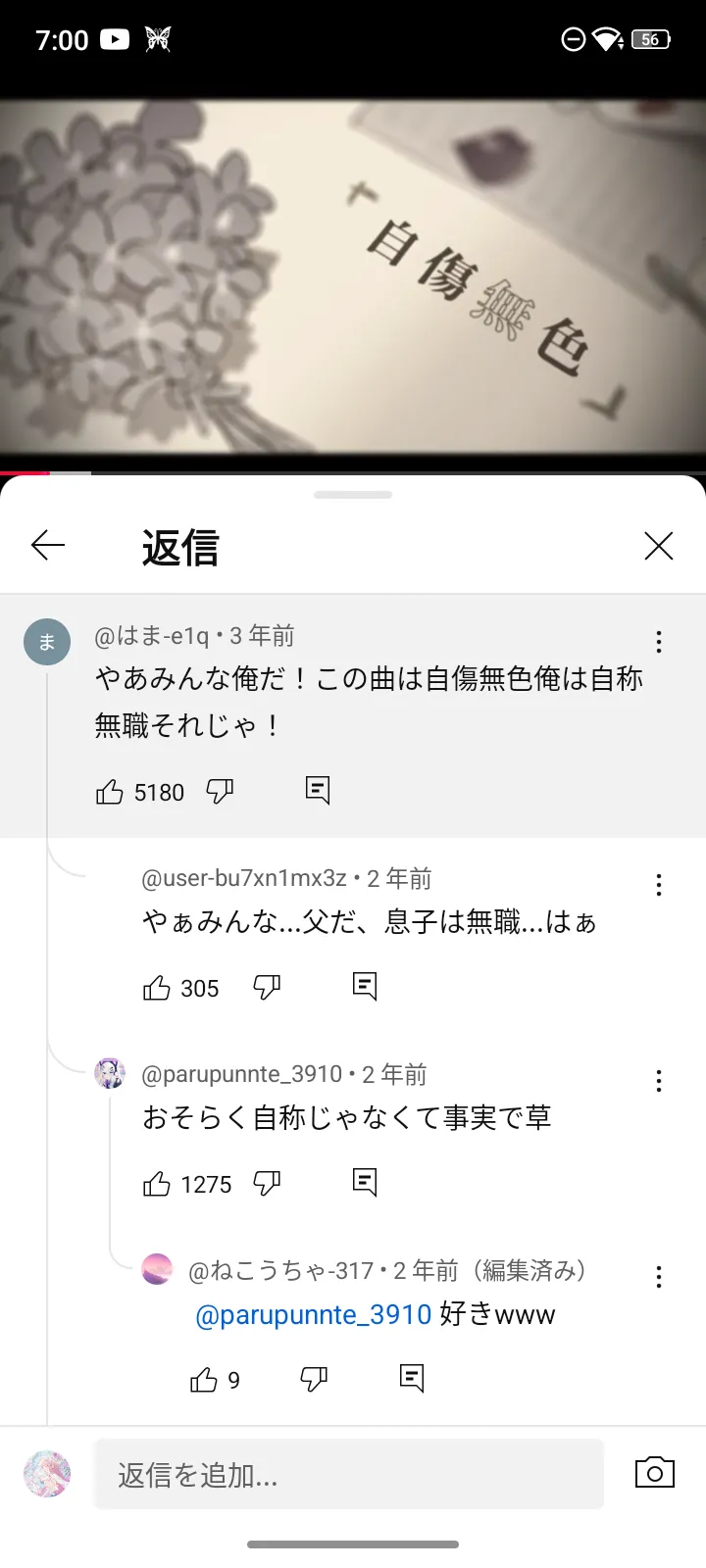Viewport: 706px width, 1568px height.
Task: Reply to the comment by @はま-e1q
Action: point(318,790)
